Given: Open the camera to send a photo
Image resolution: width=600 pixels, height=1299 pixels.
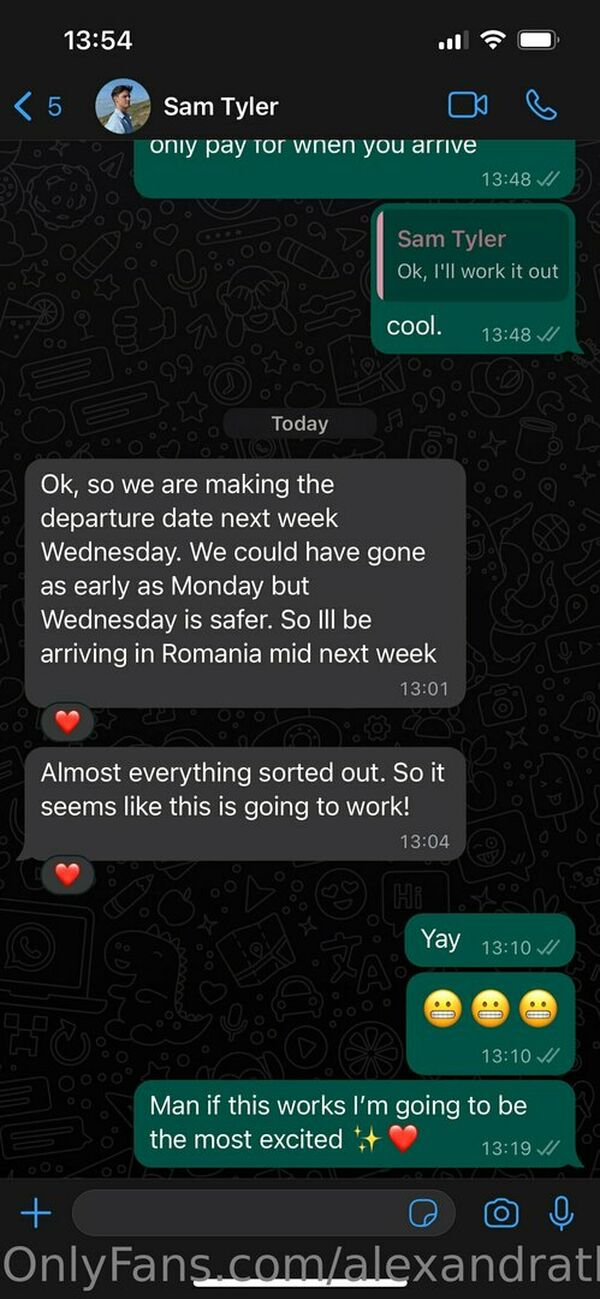Looking at the screenshot, I should [500, 1214].
